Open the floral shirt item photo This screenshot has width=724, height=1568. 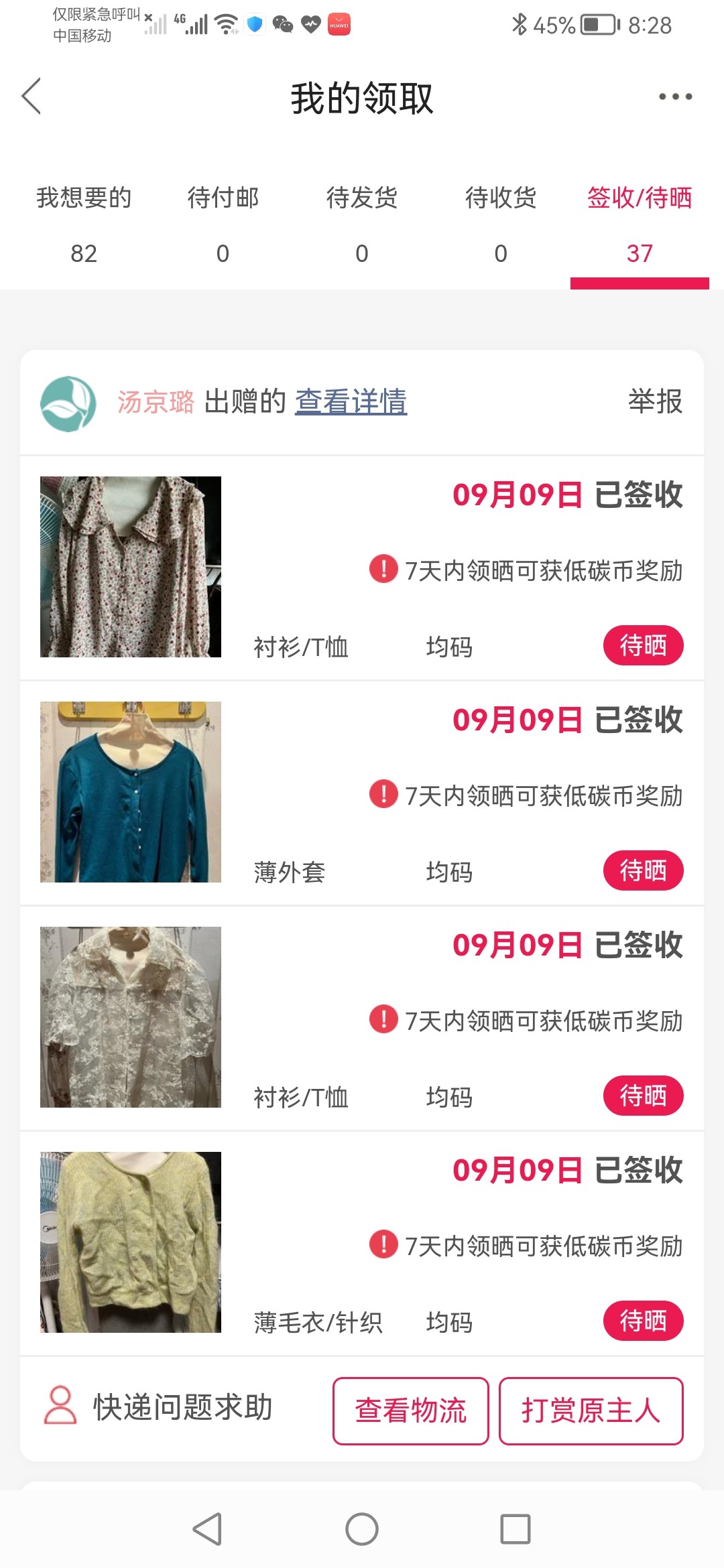pyautogui.click(x=131, y=567)
